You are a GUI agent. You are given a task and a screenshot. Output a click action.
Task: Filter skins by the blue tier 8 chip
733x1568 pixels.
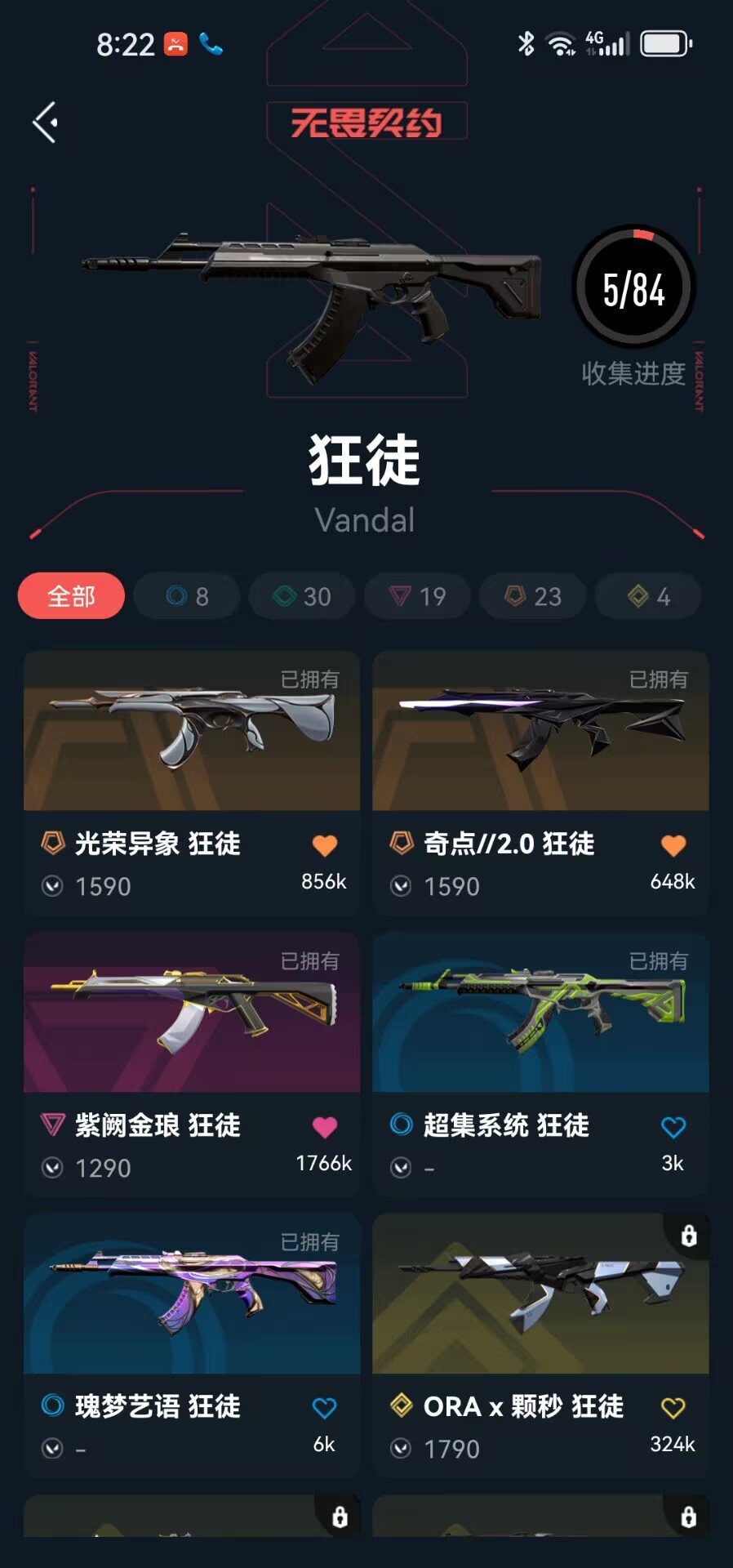pyautogui.click(x=187, y=596)
